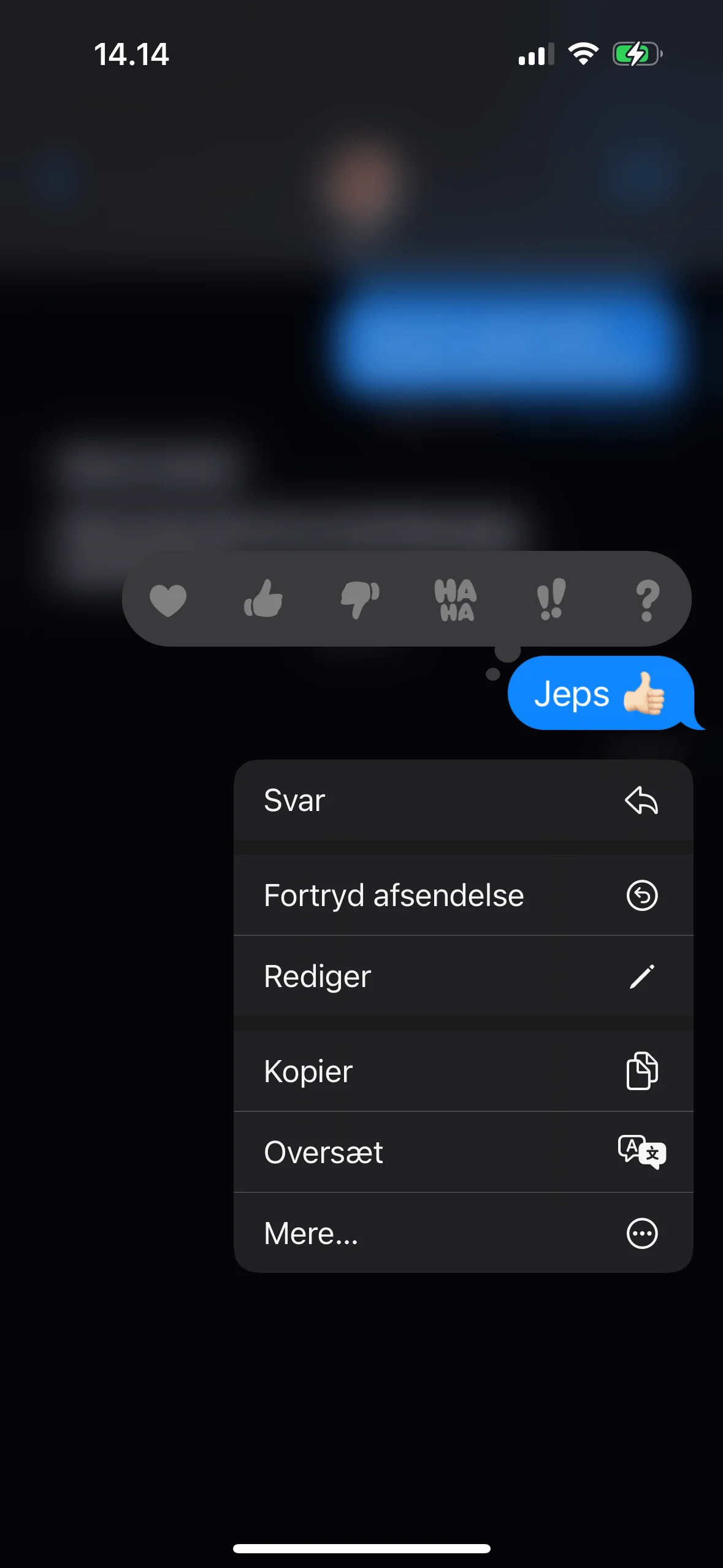Select the thumbs down tapback reaction
Image resolution: width=723 pixels, height=1568 pixels.
pos(359,599)
